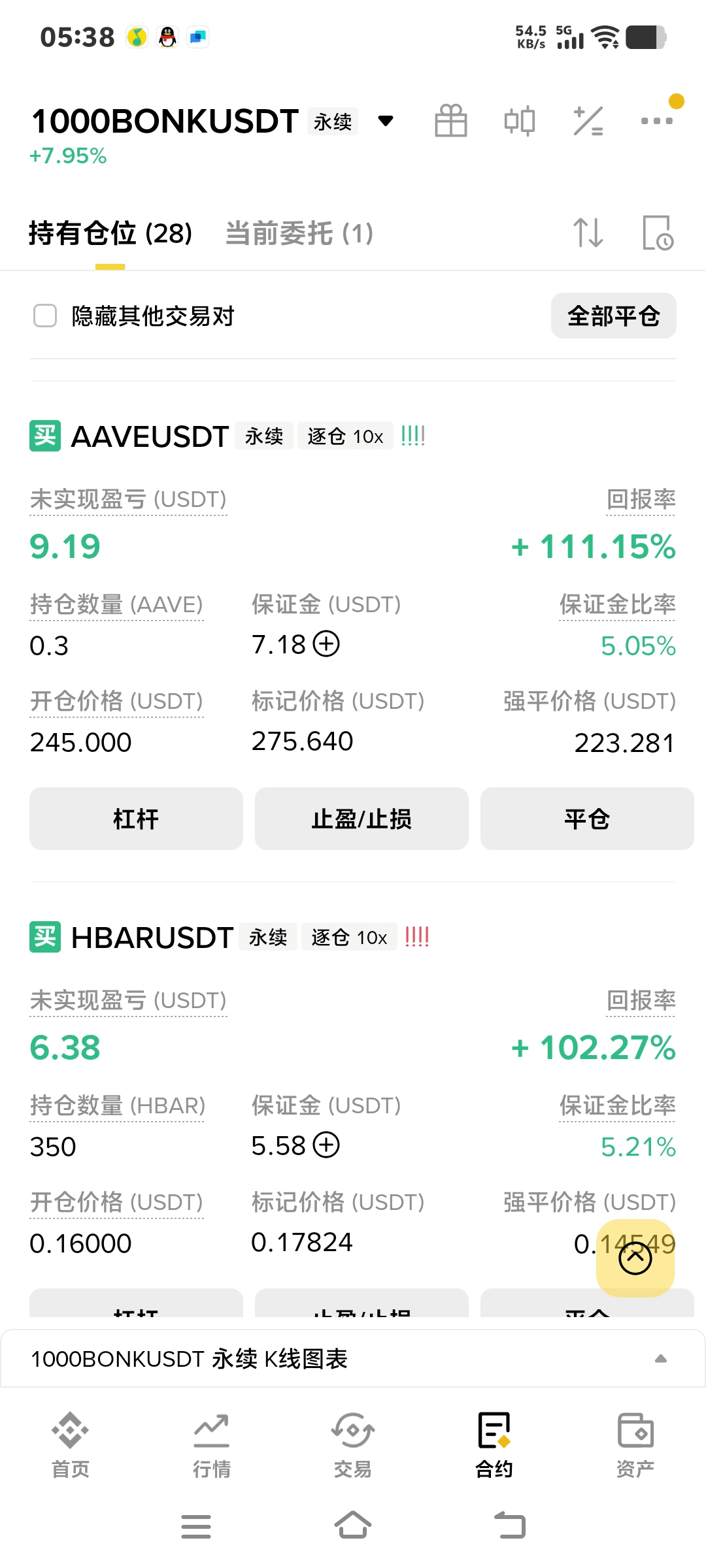Open the gift rewards icon
Screen dimensions: 706x1568
pos(451,121)
